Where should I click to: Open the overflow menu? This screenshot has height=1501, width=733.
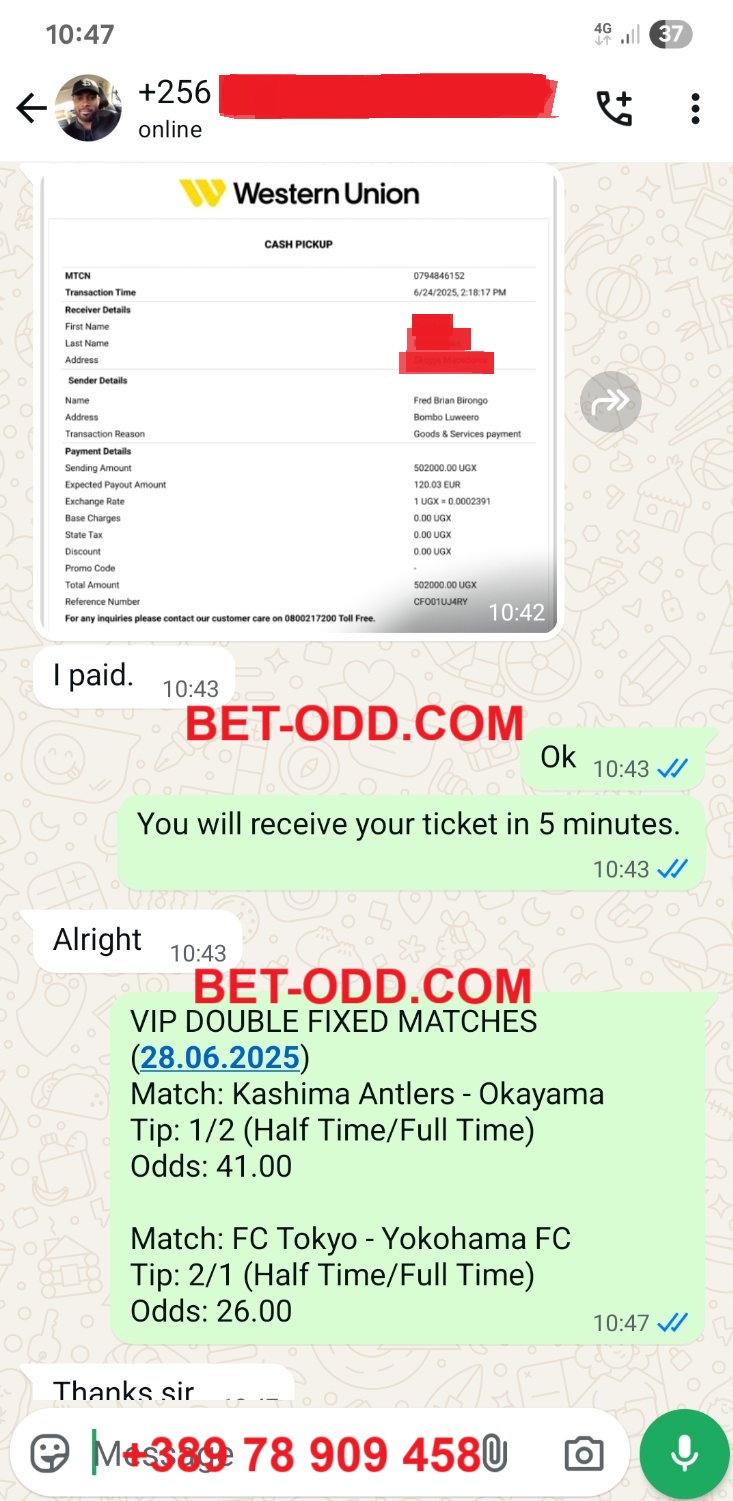coord(695,108)
